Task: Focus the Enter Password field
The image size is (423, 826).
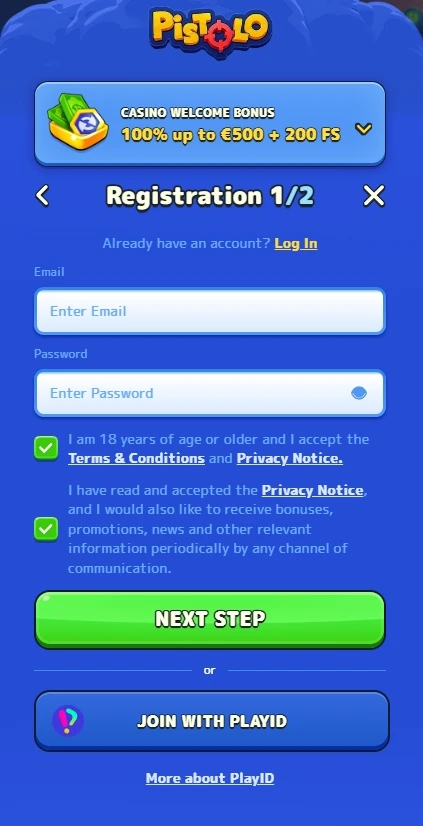Action: coord(210,394)
